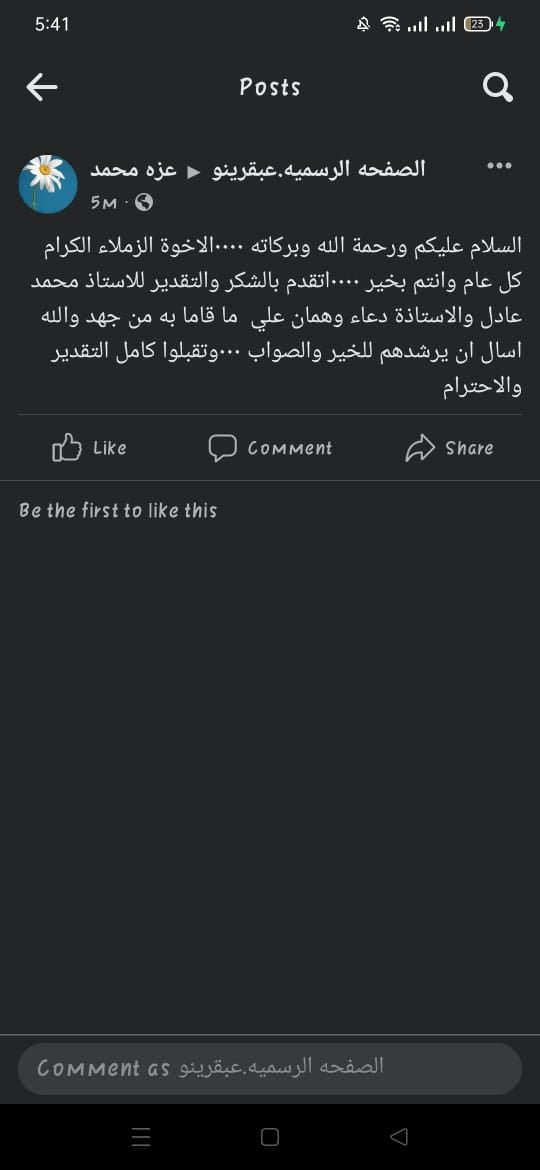
Task: Open the recent apps menu
Action: point(141,1136)
